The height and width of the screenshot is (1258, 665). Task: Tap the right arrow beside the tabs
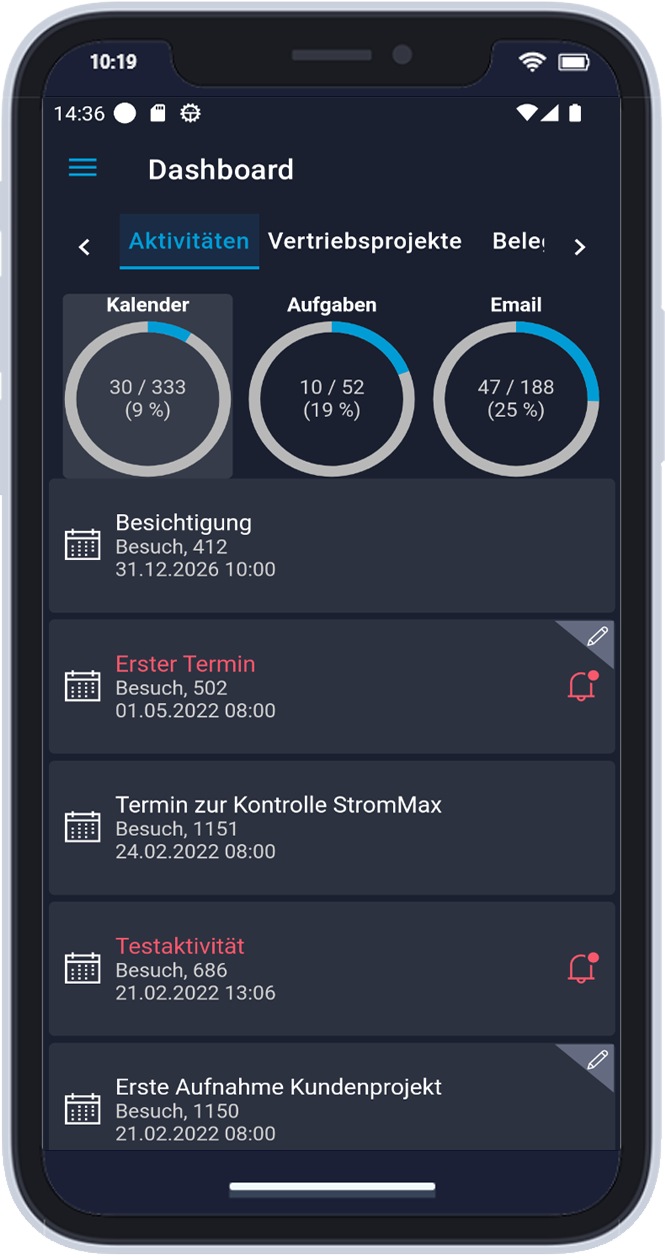tap(580, 247)
